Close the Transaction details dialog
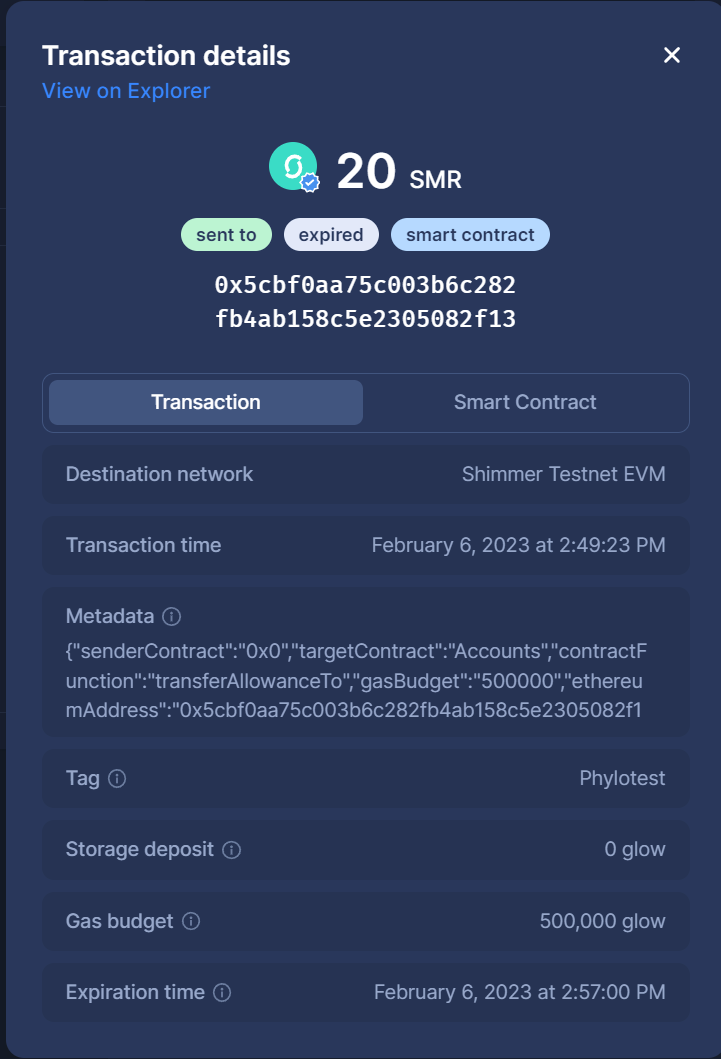This screenshot has width=721, height=1059. click(x=671, y=55)
